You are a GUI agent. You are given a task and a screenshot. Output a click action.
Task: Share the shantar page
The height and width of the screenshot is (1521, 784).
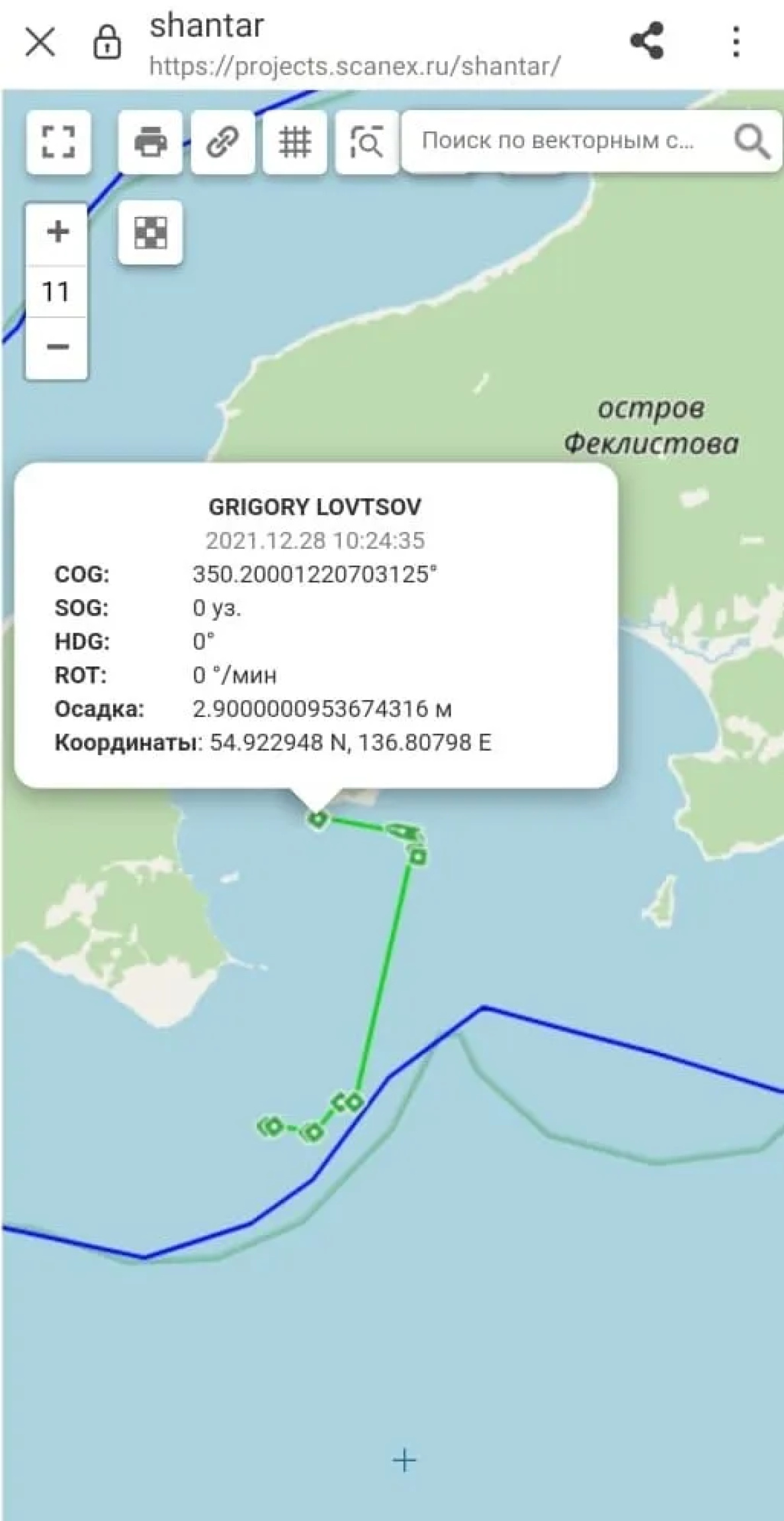(x=647, y=41)
